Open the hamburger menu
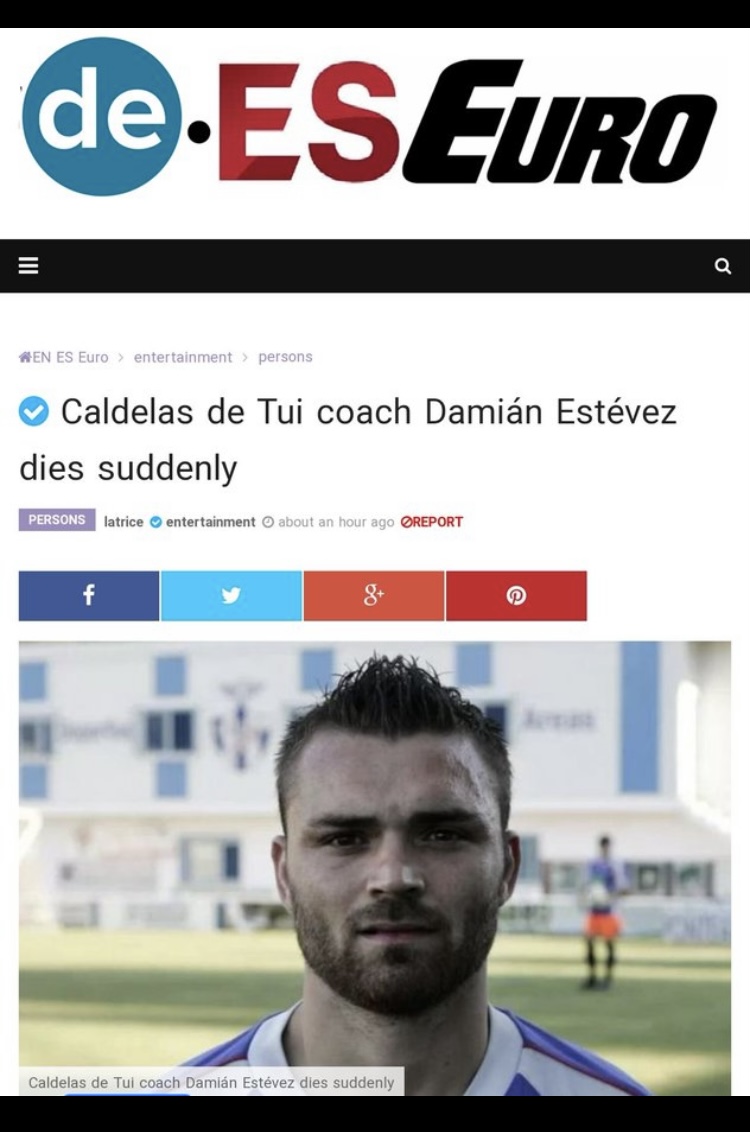This screenshot has height=1132, width=750. pyautogui.click(x=28, y=266)
